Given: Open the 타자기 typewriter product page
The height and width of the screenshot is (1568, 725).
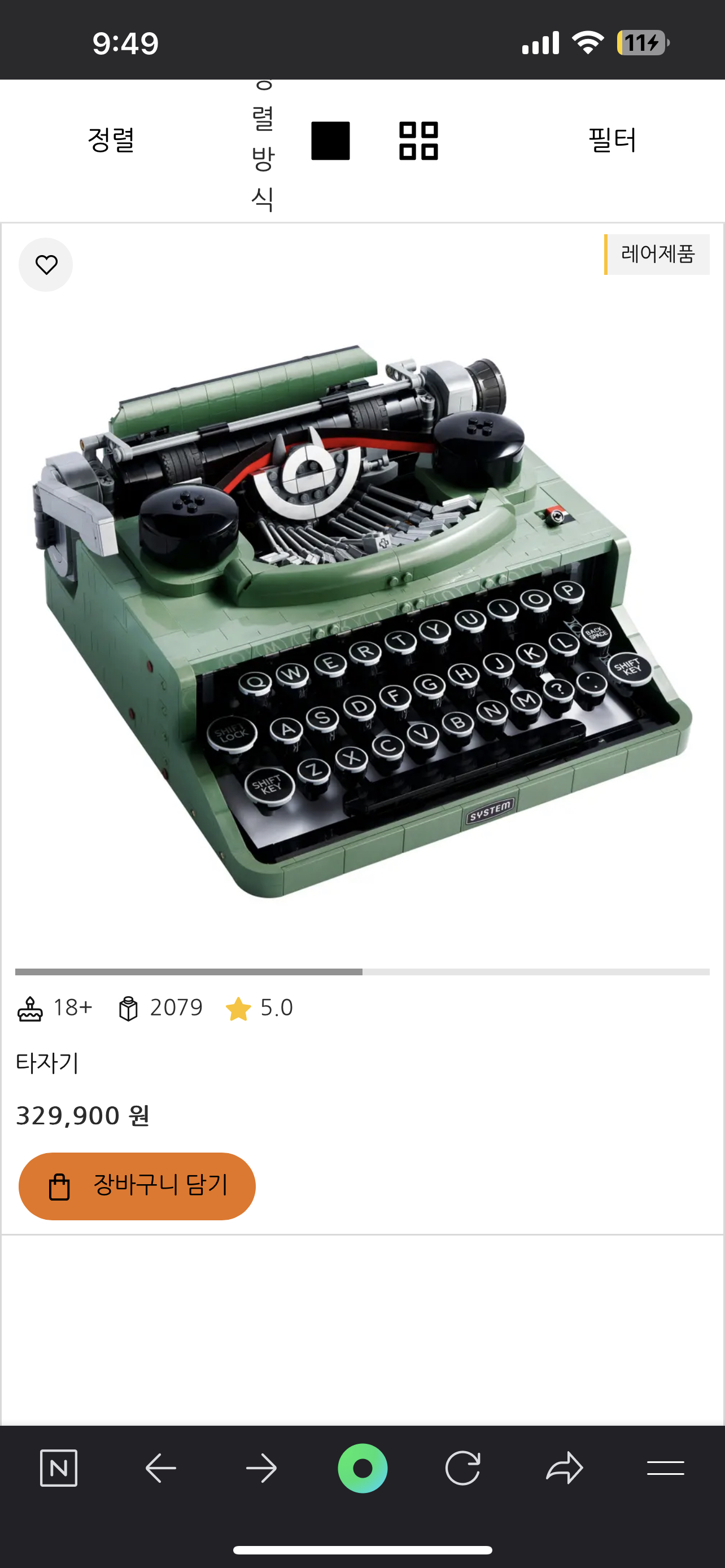Looking at the screenshot, I should pos(47,1063).
